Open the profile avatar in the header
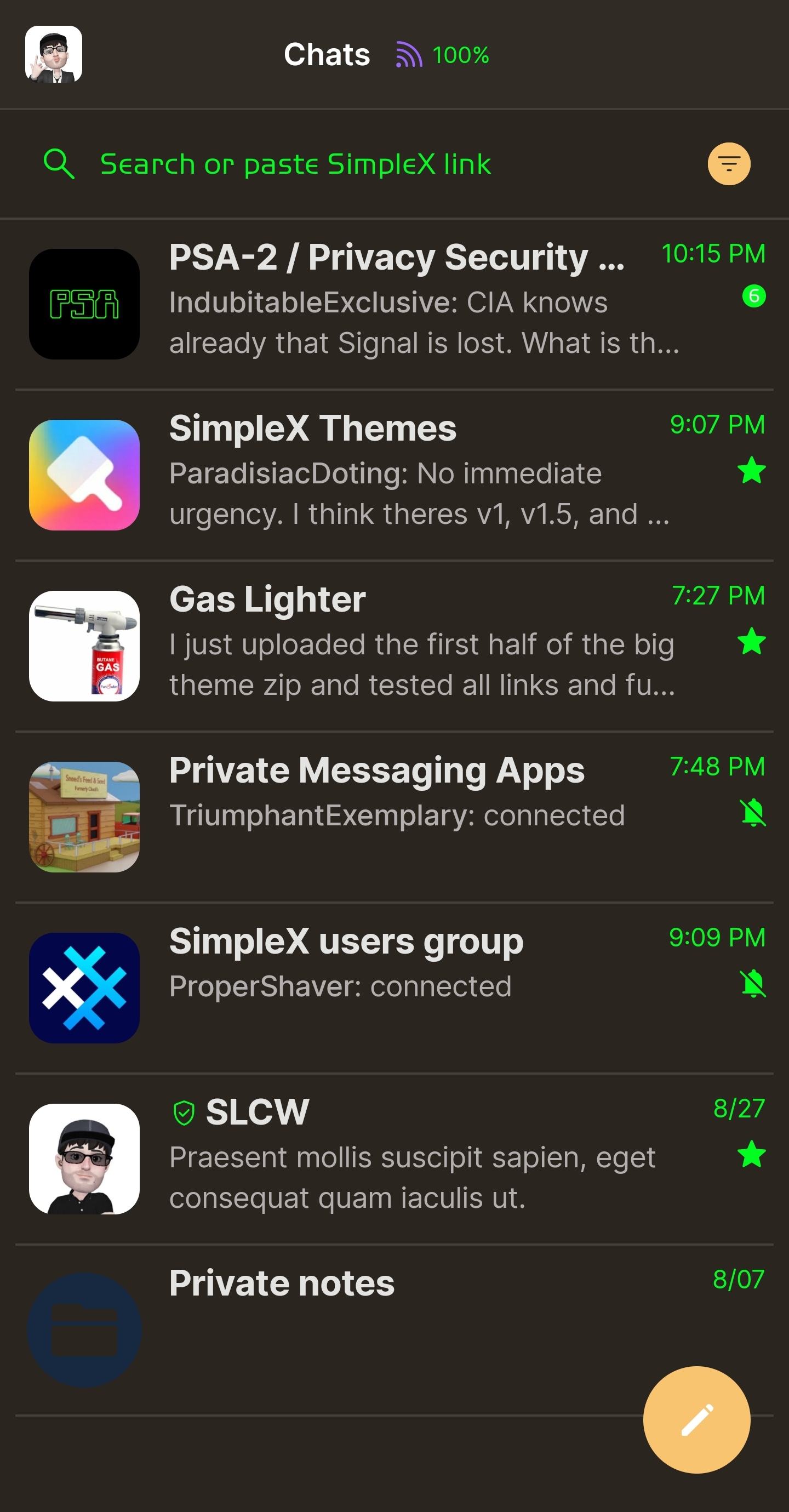The image size is (789, 1512). point(54,54)
